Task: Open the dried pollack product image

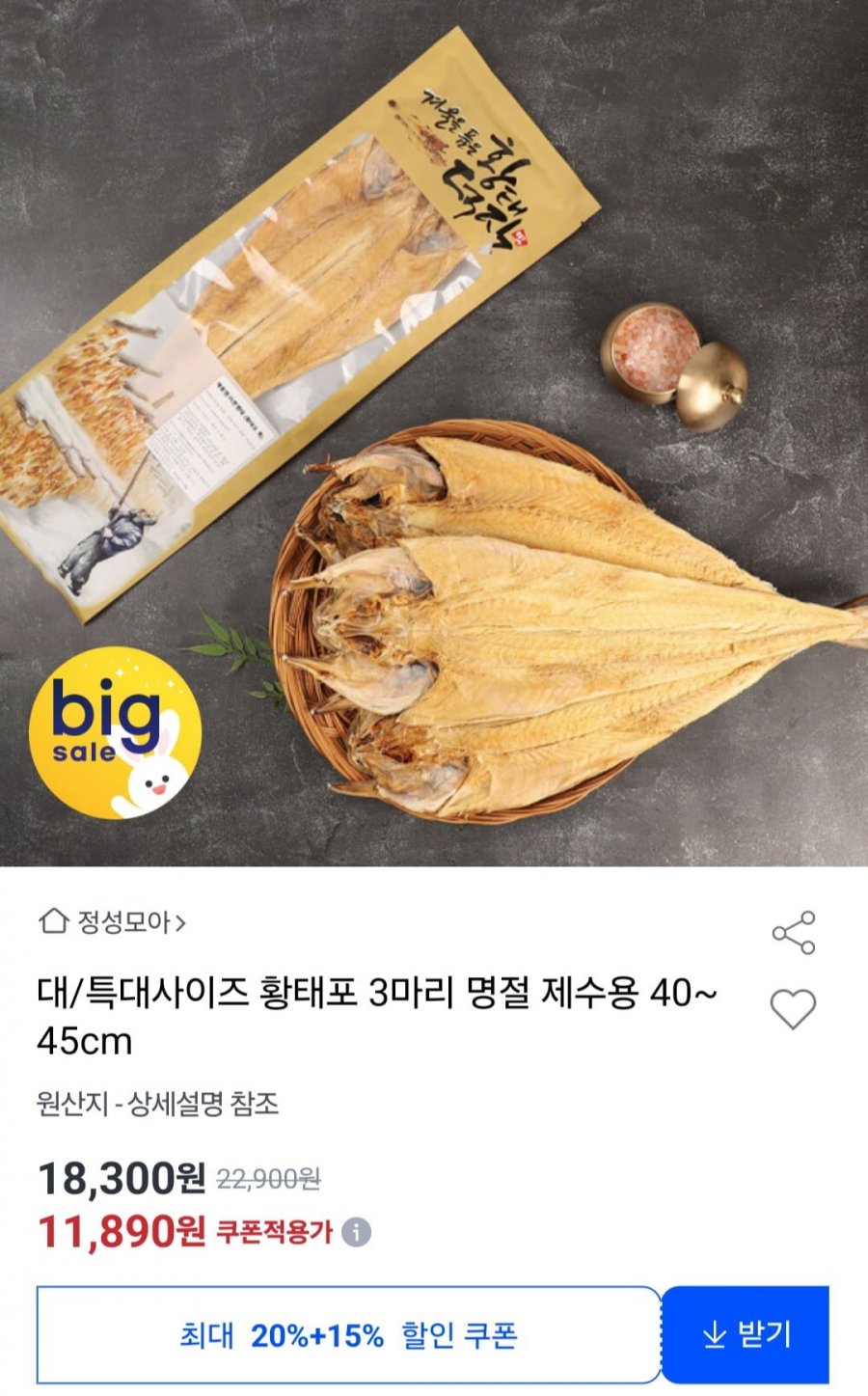Action: pyautogui.click(x=434, y=434)
